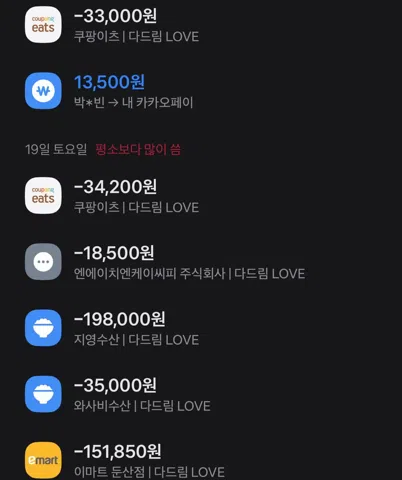Open the -34,200원 쿠팡이츠 payment
This screenshot has height=480, width=402.
(x=201, y=196)
